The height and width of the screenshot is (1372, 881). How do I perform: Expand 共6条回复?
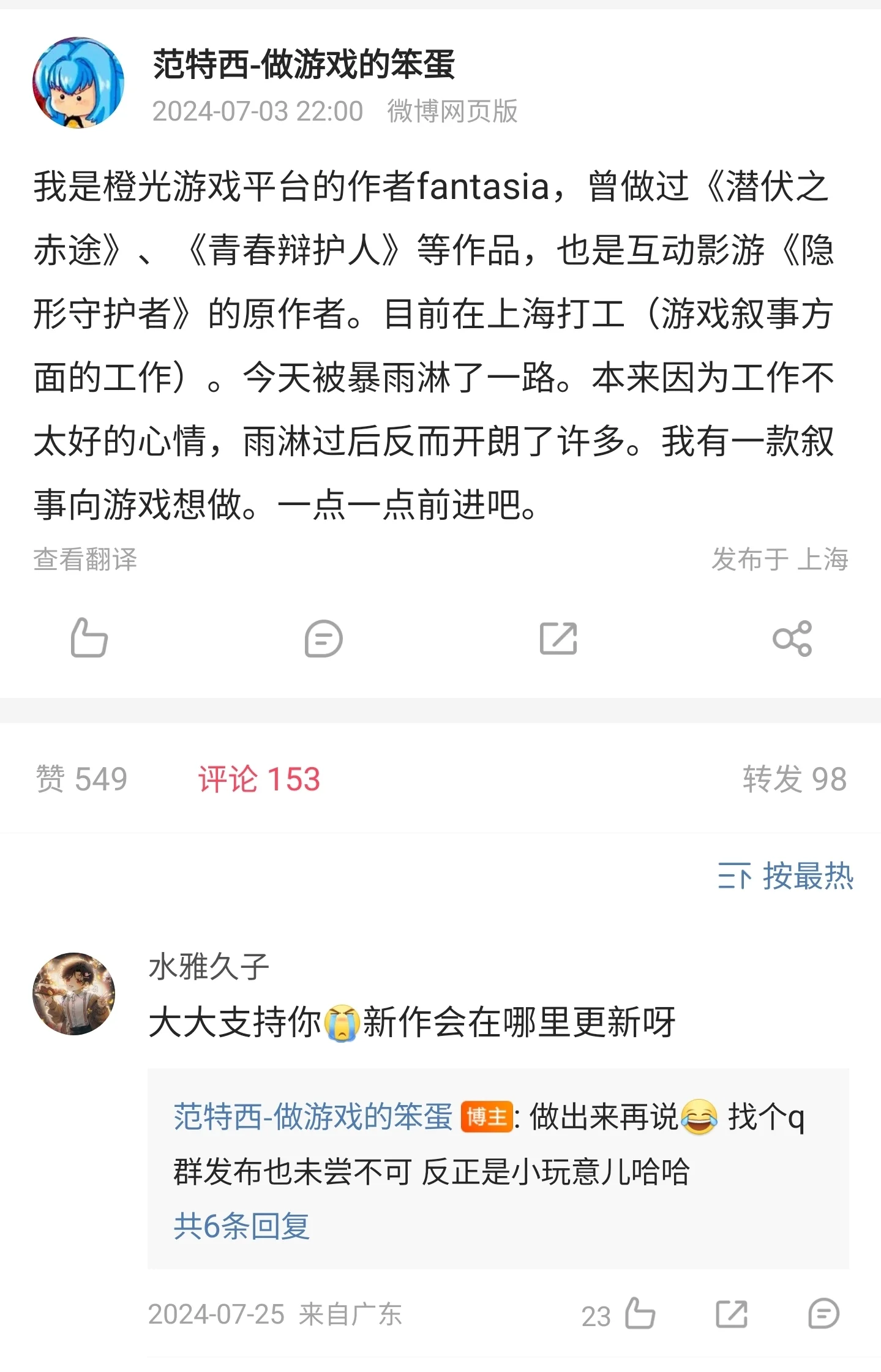(242, 1226)
